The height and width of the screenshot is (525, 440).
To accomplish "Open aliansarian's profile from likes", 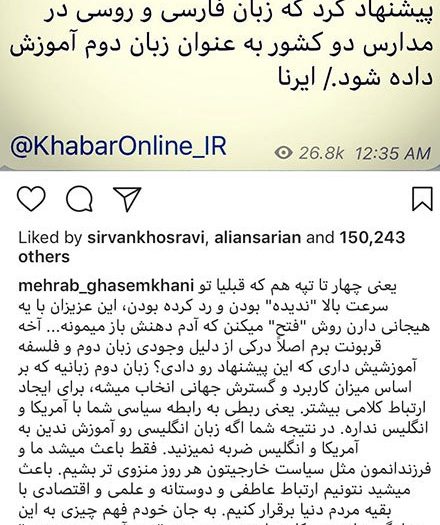I will pos(258,238).
